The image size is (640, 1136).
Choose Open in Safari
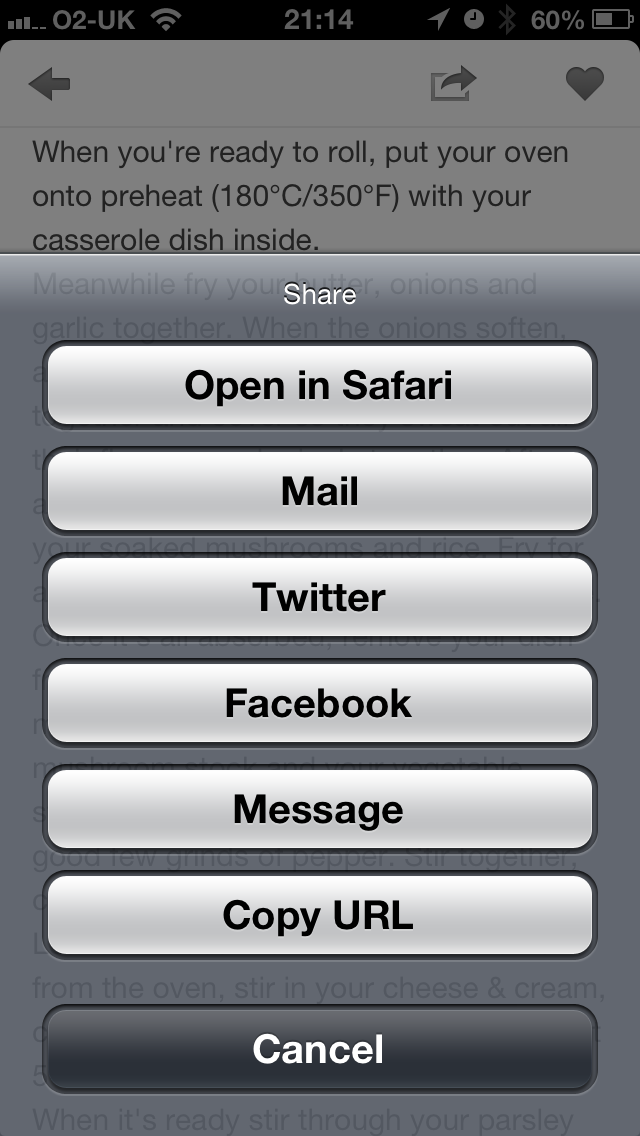click(x=320, y=385)
